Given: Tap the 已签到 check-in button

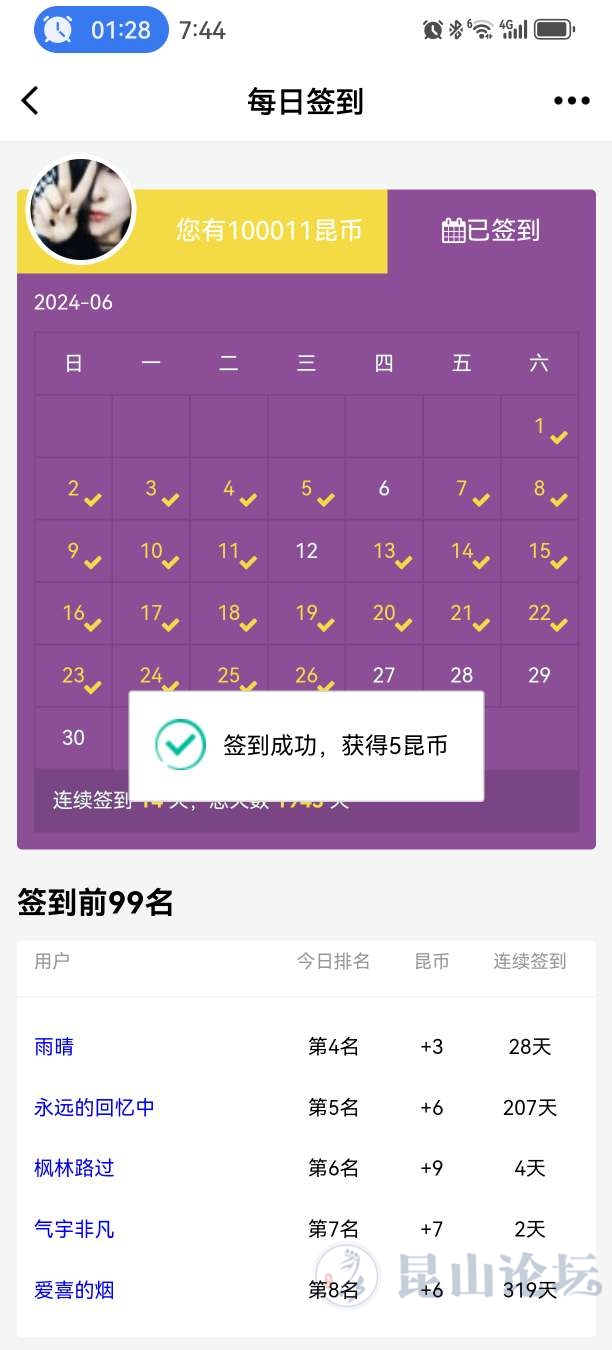Looking at the screenshot, I should [x=491, y=230].
